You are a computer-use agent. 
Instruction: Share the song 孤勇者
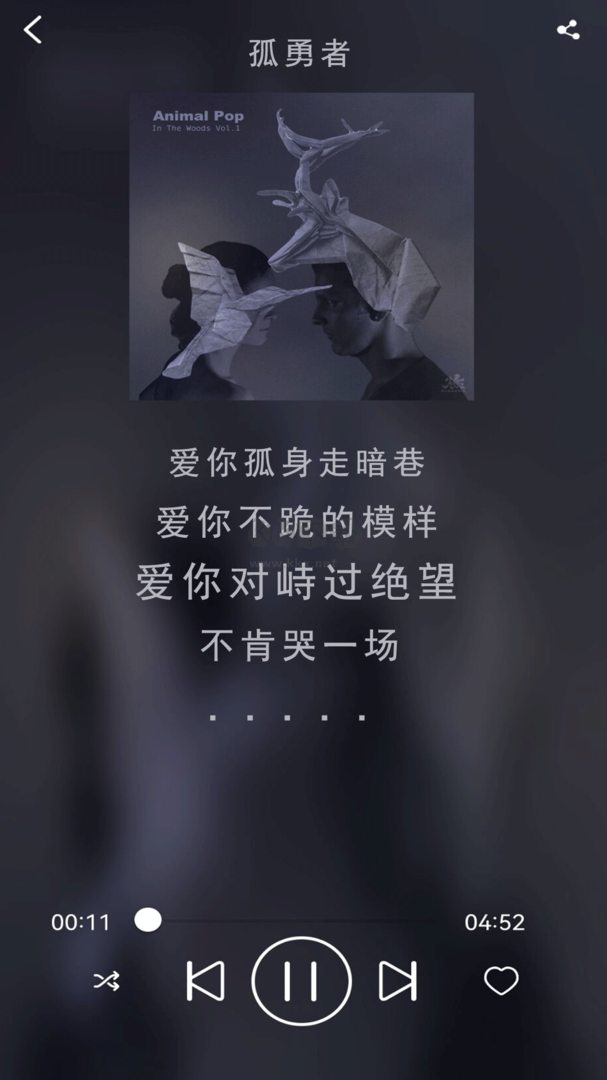click(568, 30)
